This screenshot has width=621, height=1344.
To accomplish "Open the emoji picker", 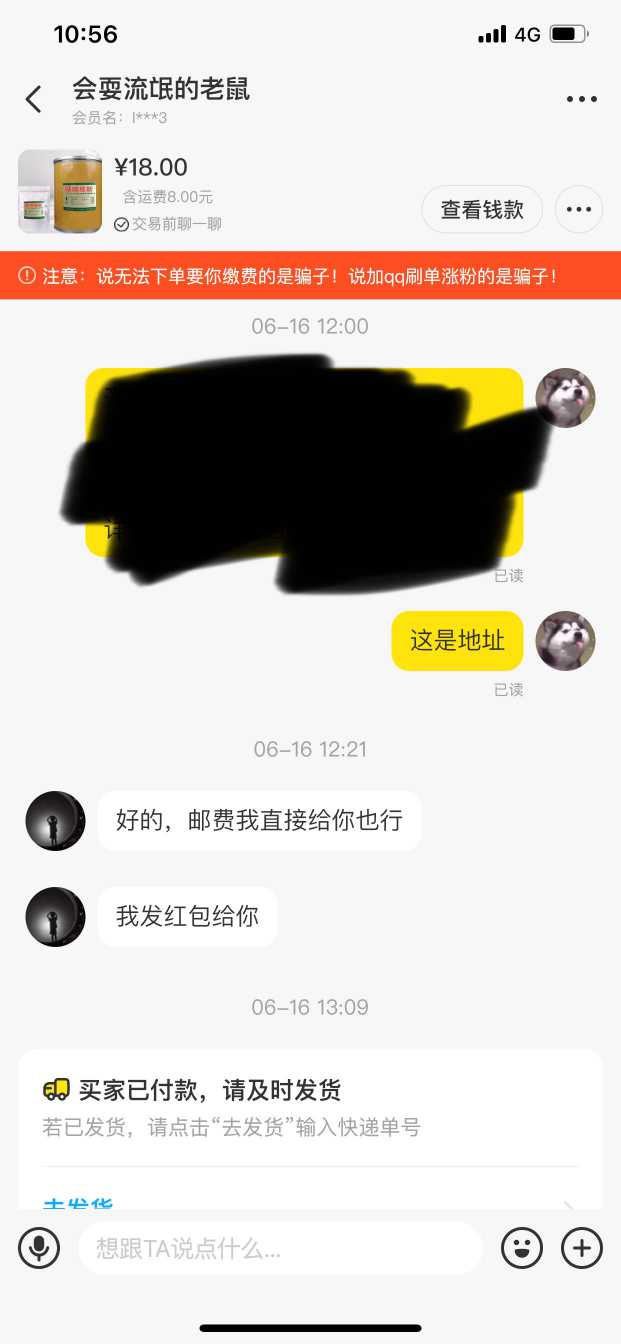I will (x=521, y=1248).
